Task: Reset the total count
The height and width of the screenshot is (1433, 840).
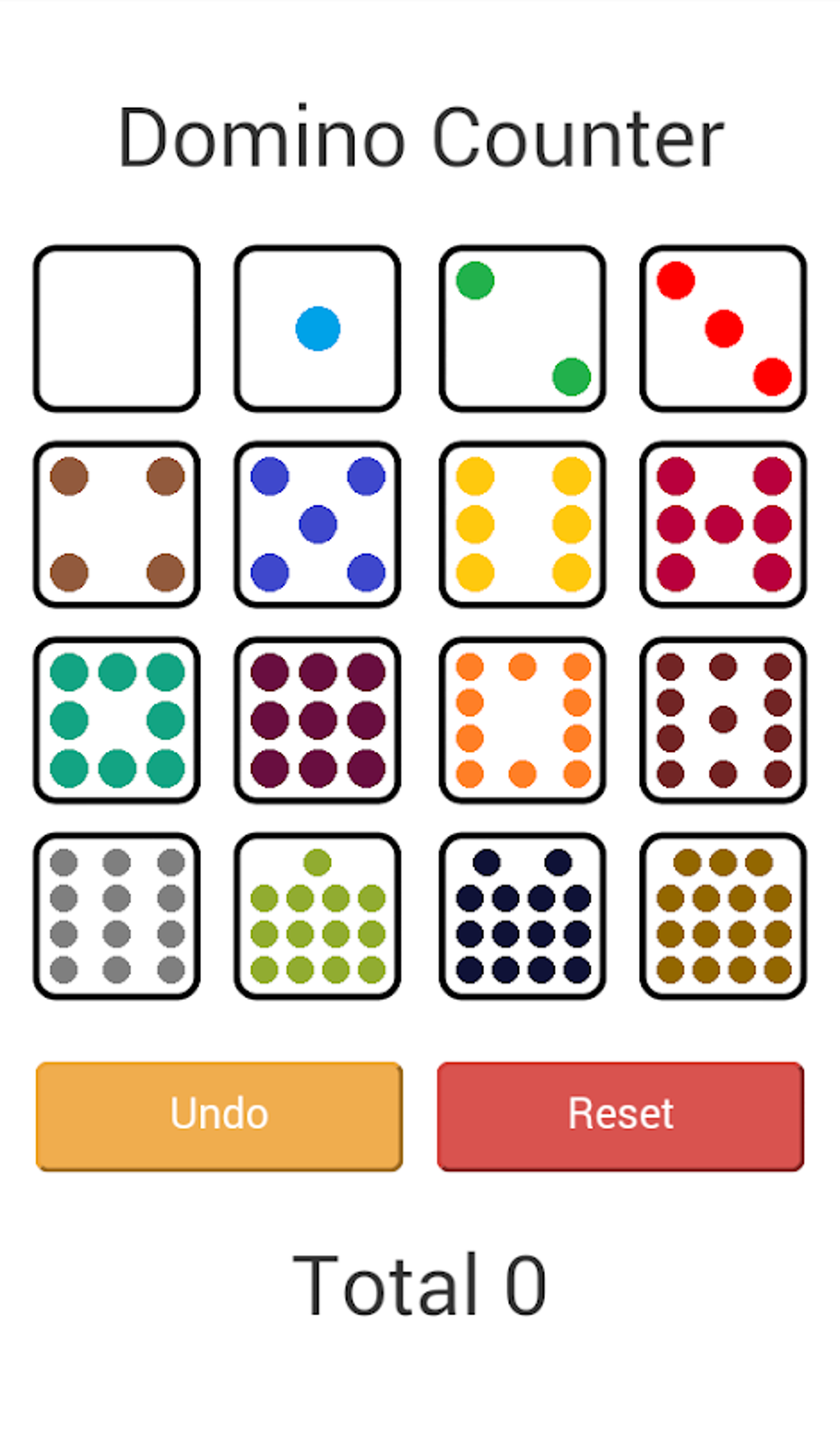Action: click(x=621, y=1116)
